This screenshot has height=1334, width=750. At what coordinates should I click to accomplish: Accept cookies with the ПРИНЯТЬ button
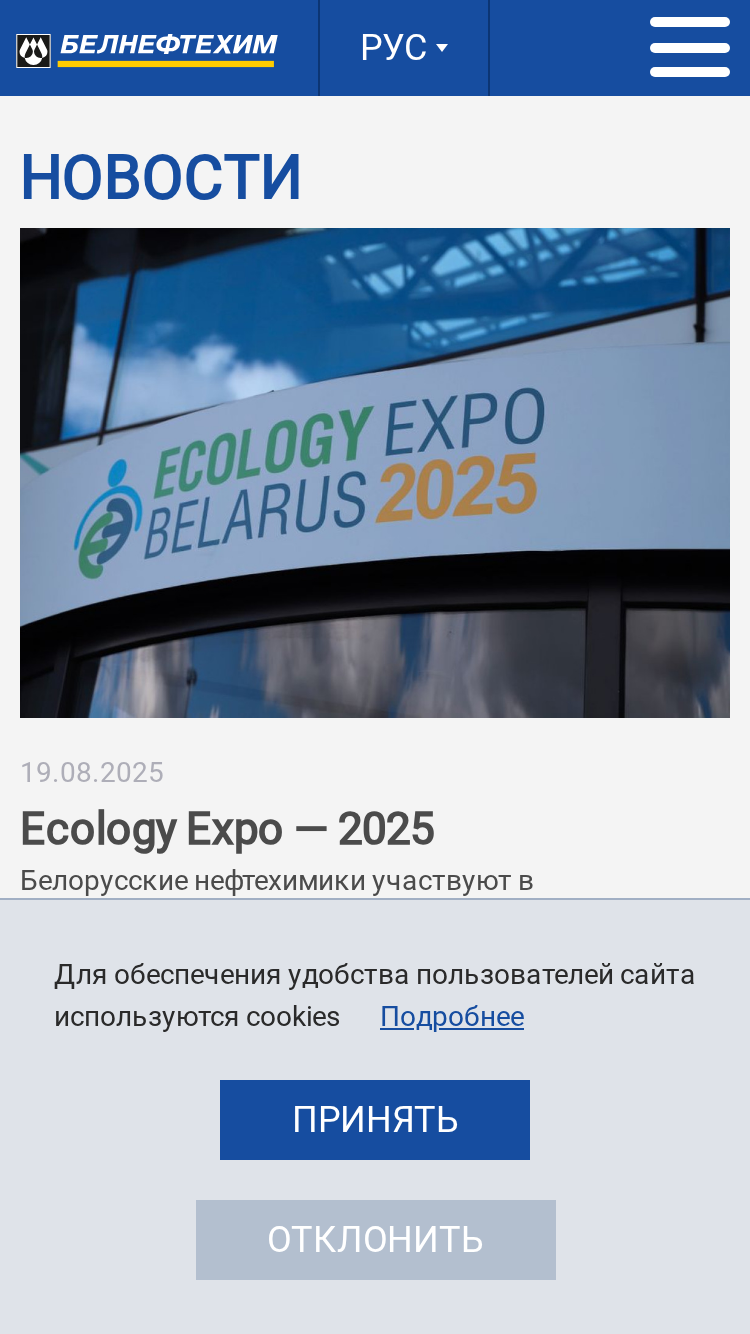coord(375,1120)
